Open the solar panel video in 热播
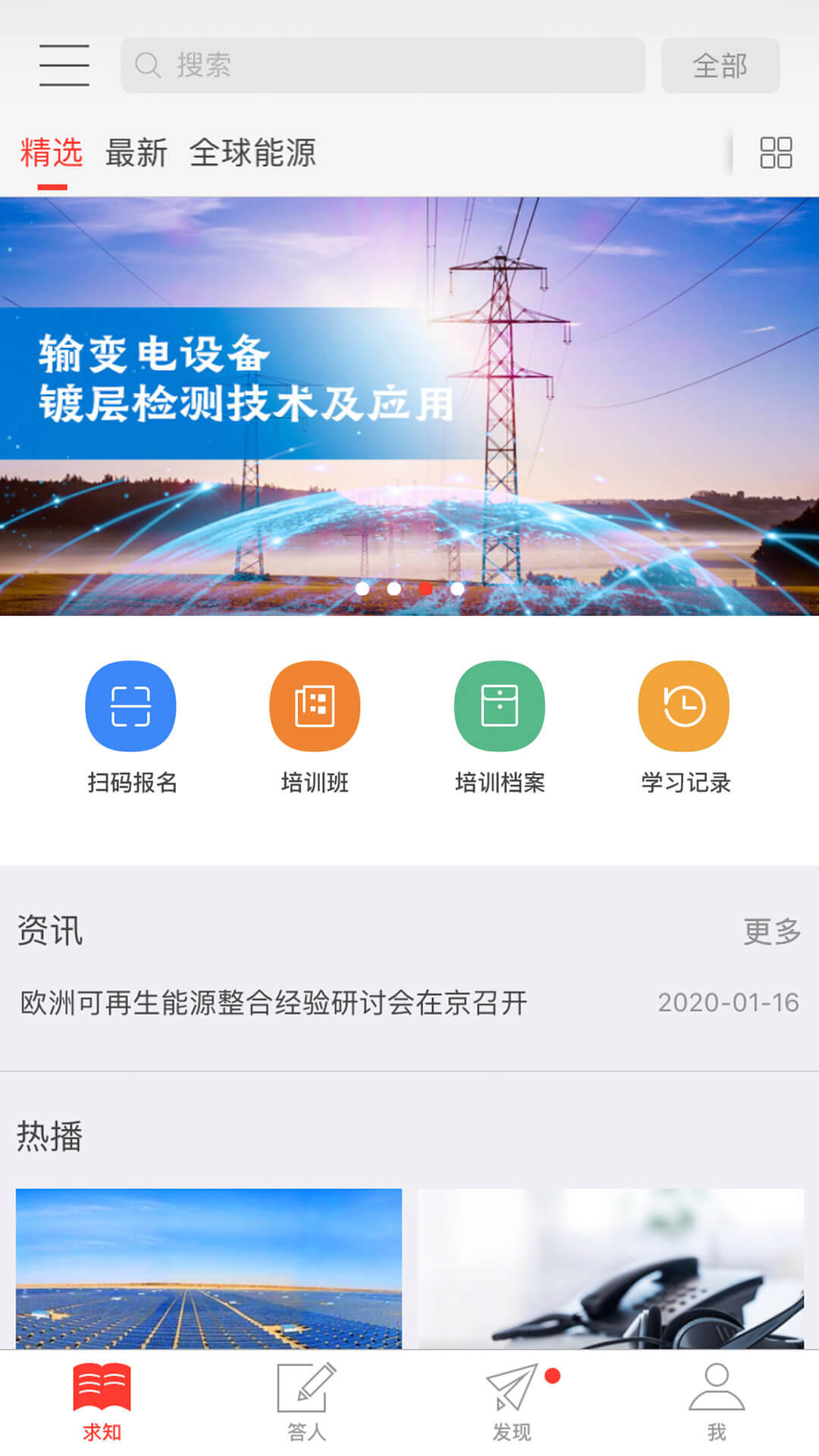Image resolution: width=819 pixels, height=1456 pixels. (209, 1268)
